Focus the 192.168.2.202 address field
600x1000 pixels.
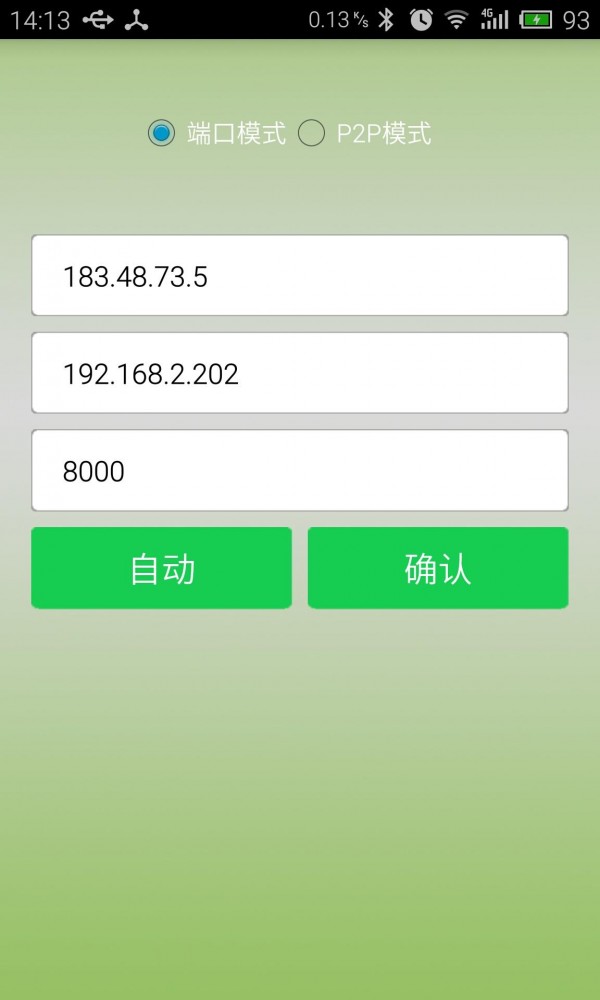[300, 373]
